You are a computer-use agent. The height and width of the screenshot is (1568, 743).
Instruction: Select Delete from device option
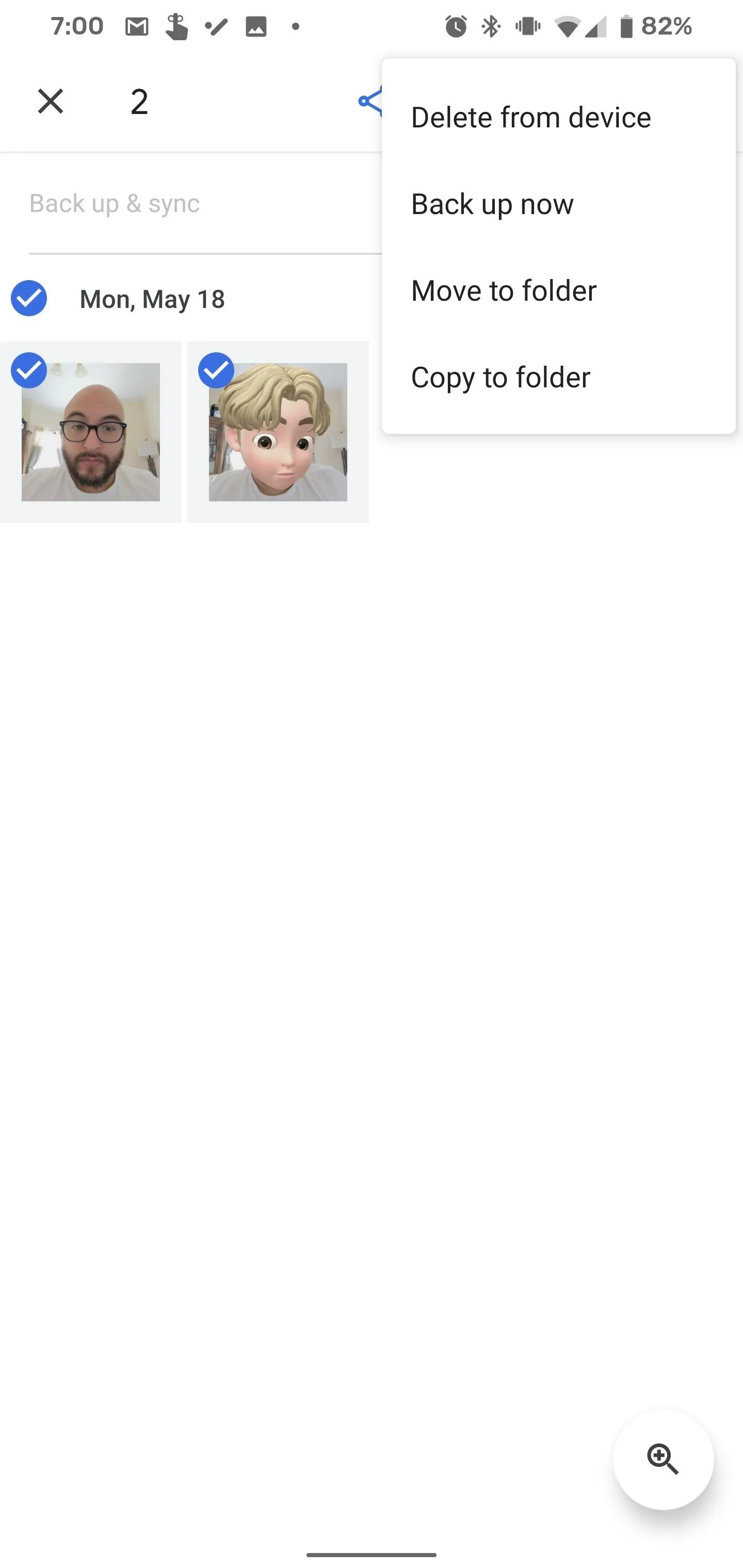click(x=558, y=117)
